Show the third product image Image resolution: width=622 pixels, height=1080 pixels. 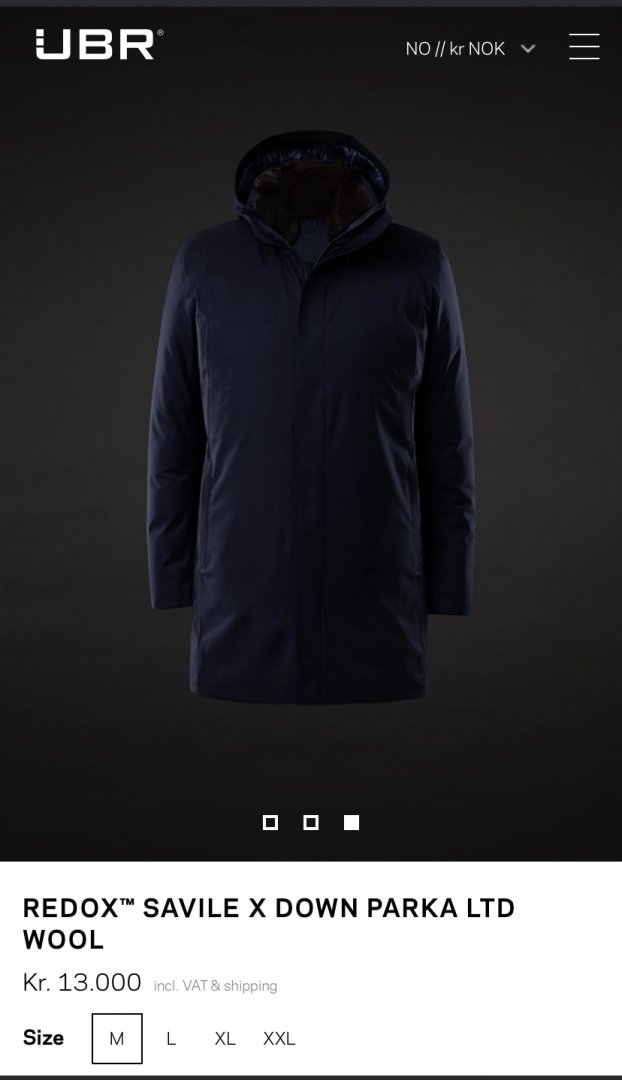pyautogui.click(x=351, y=822)
